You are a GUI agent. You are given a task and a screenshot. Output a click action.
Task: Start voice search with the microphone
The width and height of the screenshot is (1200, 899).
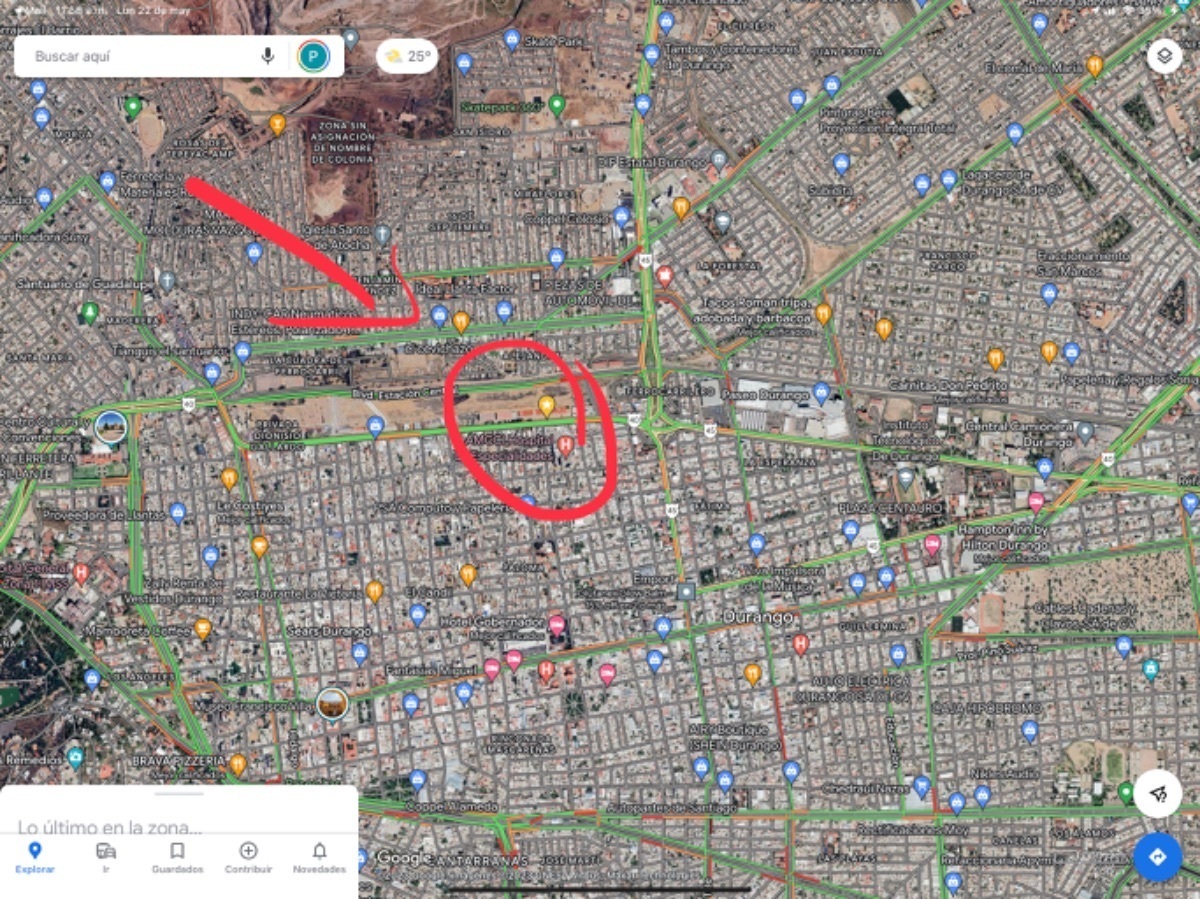pos(268,56)
